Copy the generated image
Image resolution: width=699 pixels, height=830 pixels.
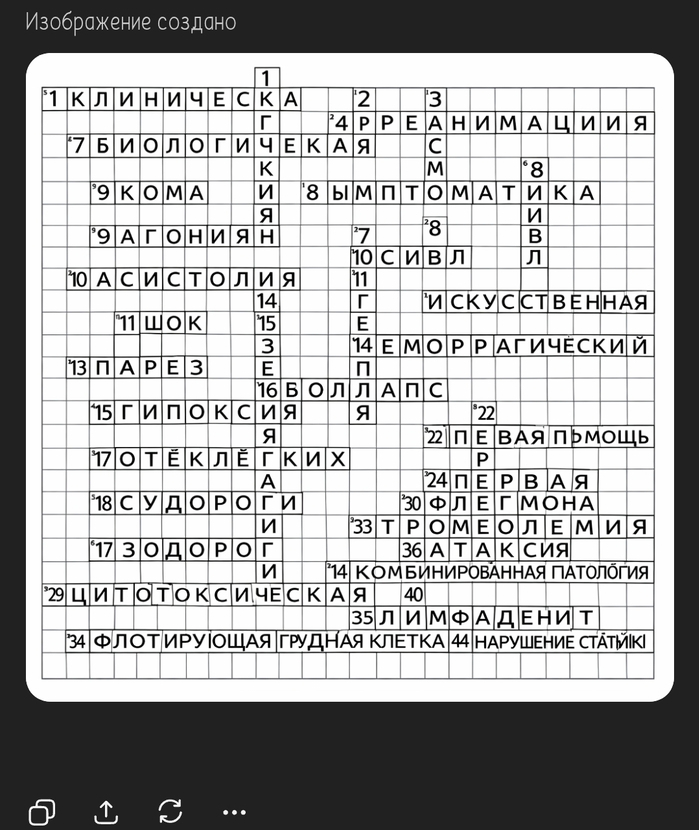(42, 811)
